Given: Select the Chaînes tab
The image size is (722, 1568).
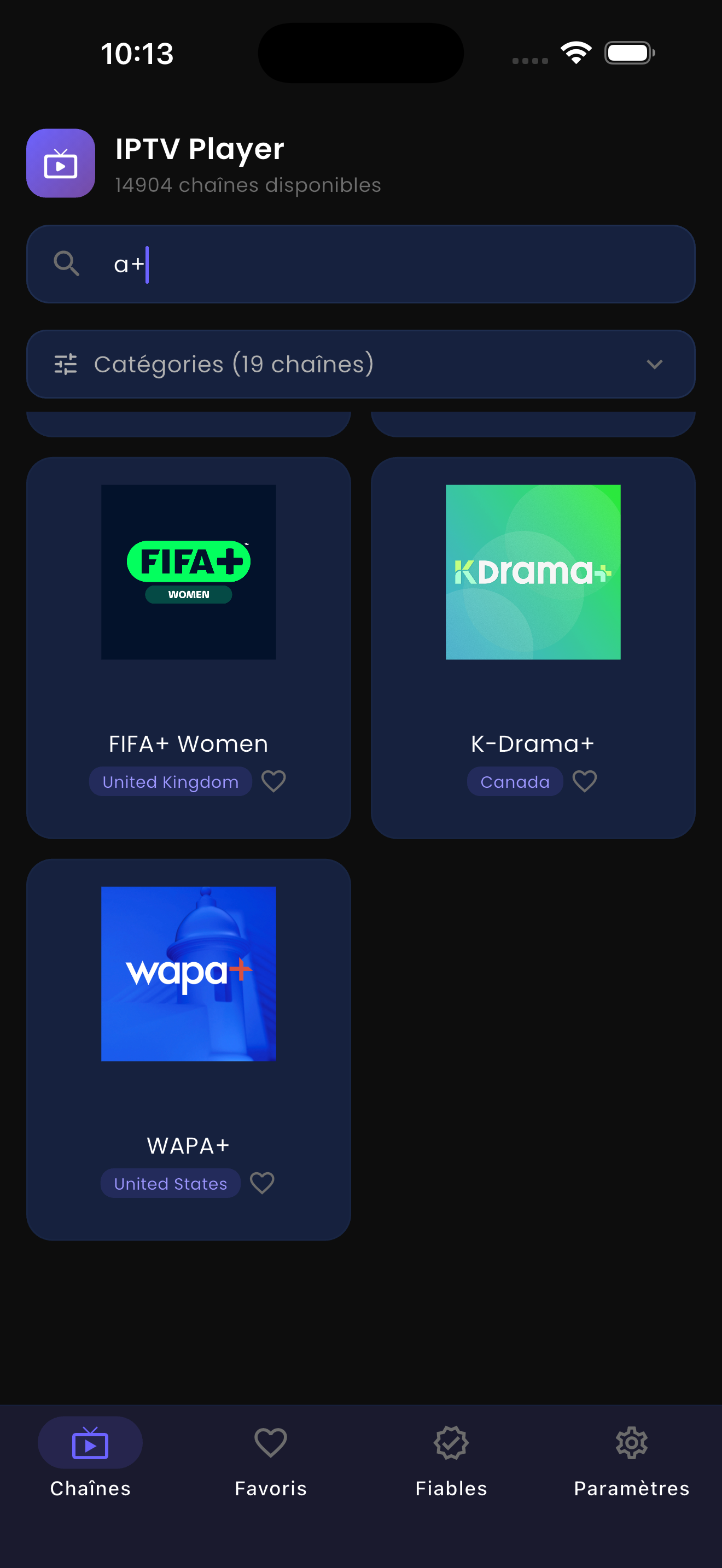Looking at the screenshot, I should coord(90,1461).
